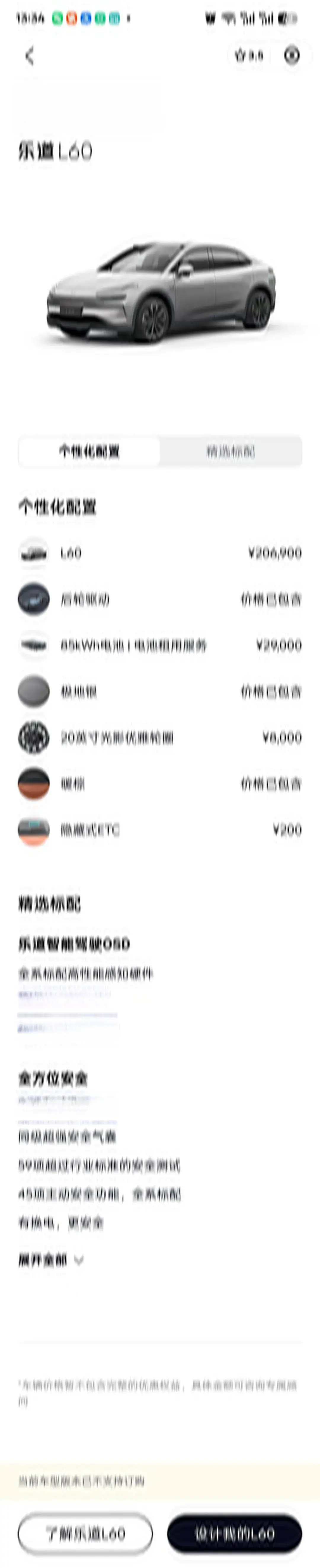The width and height of the screenshot is (320, 1568).
Task: Tap 了解乐道L60 button
Action: coord(85,1533)
